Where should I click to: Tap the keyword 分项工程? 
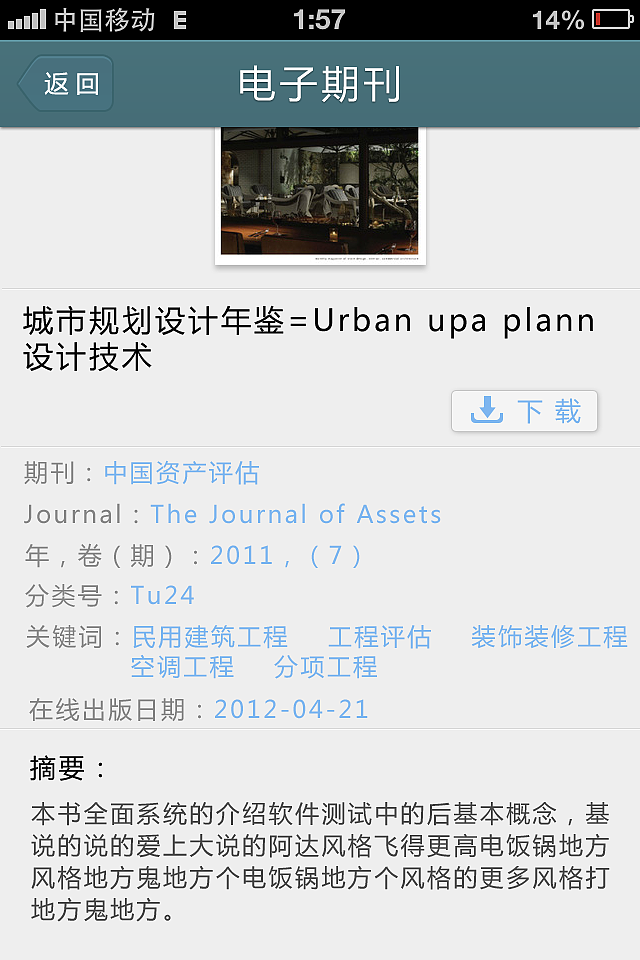(x=326, y=667)
